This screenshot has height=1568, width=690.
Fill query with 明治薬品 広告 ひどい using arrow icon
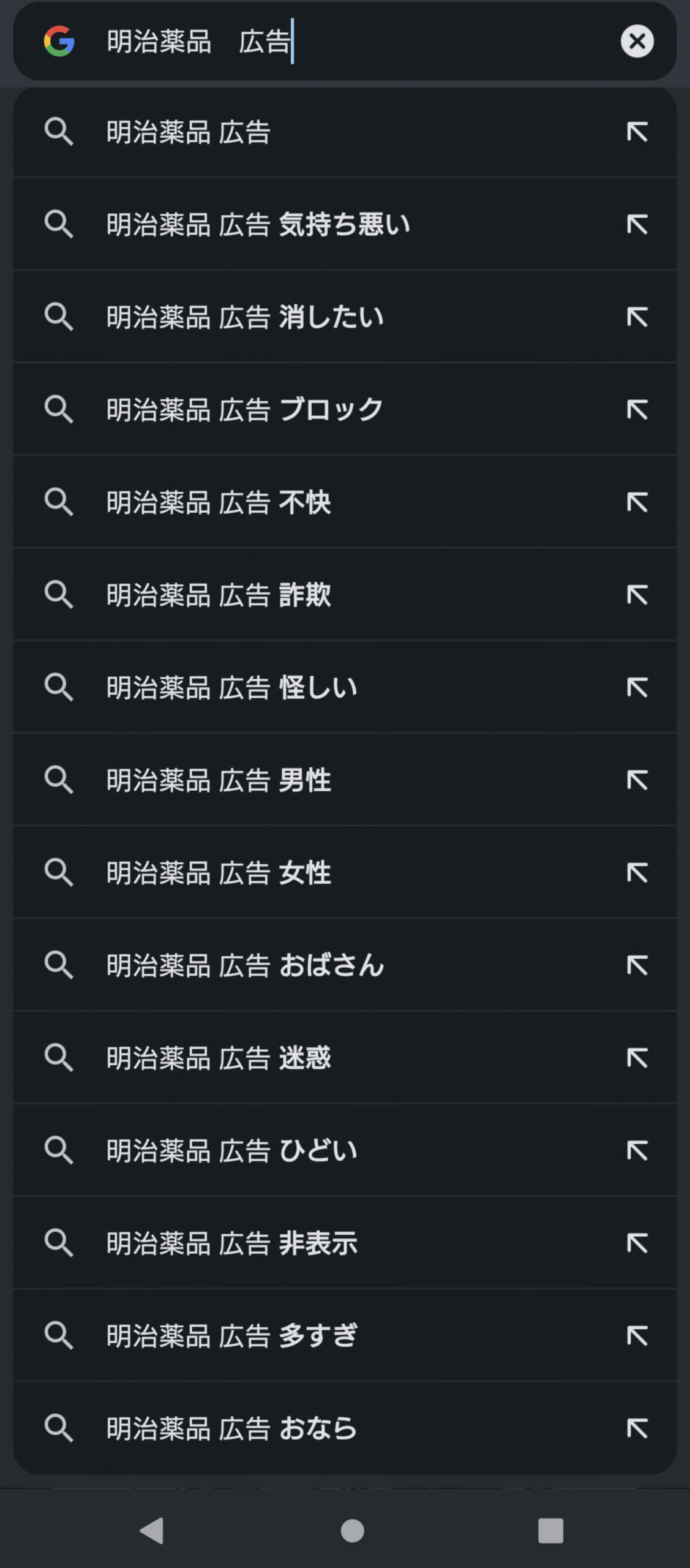[x=637, y=1150]
